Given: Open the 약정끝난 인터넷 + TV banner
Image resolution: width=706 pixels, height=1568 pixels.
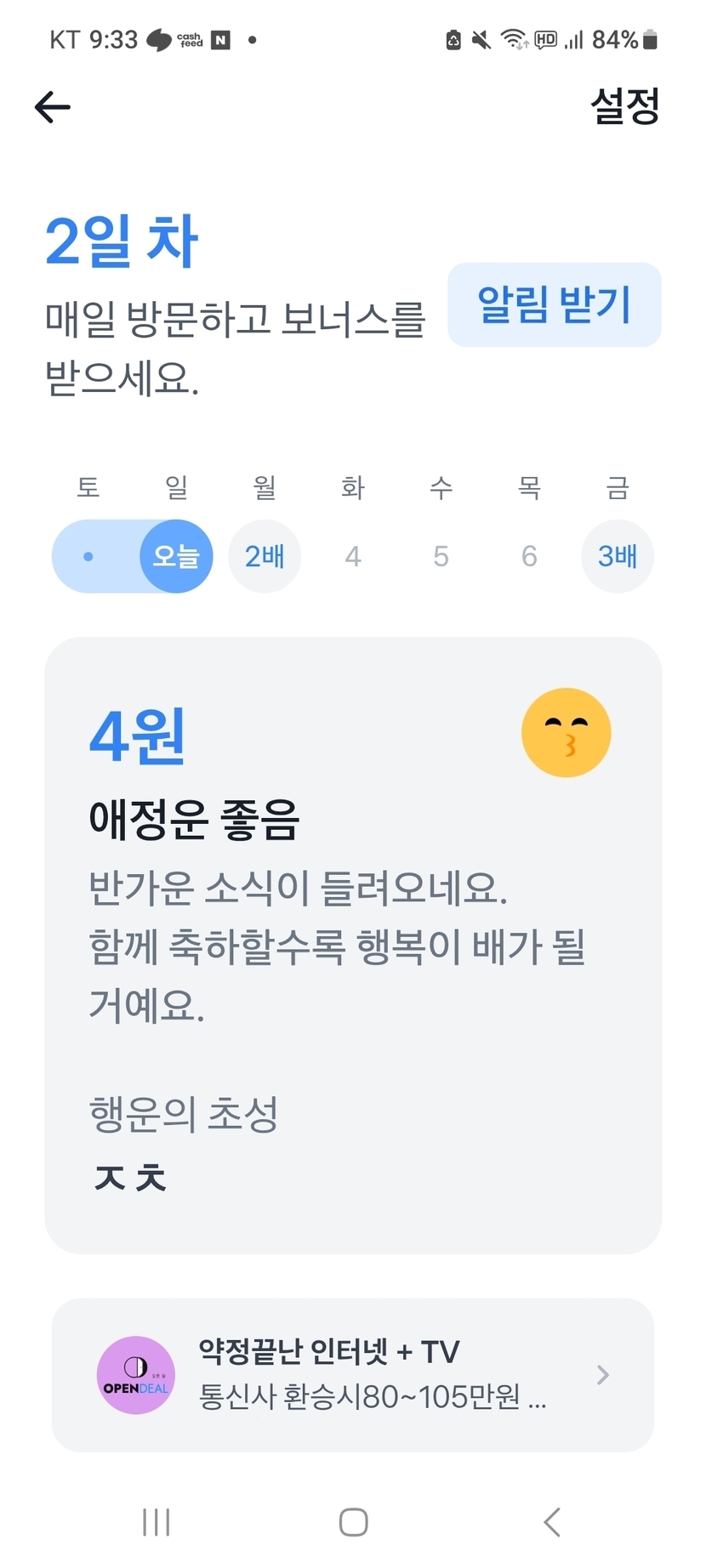Looking at the screenshot, I should pyautogui.click(x=353, y=1375).
